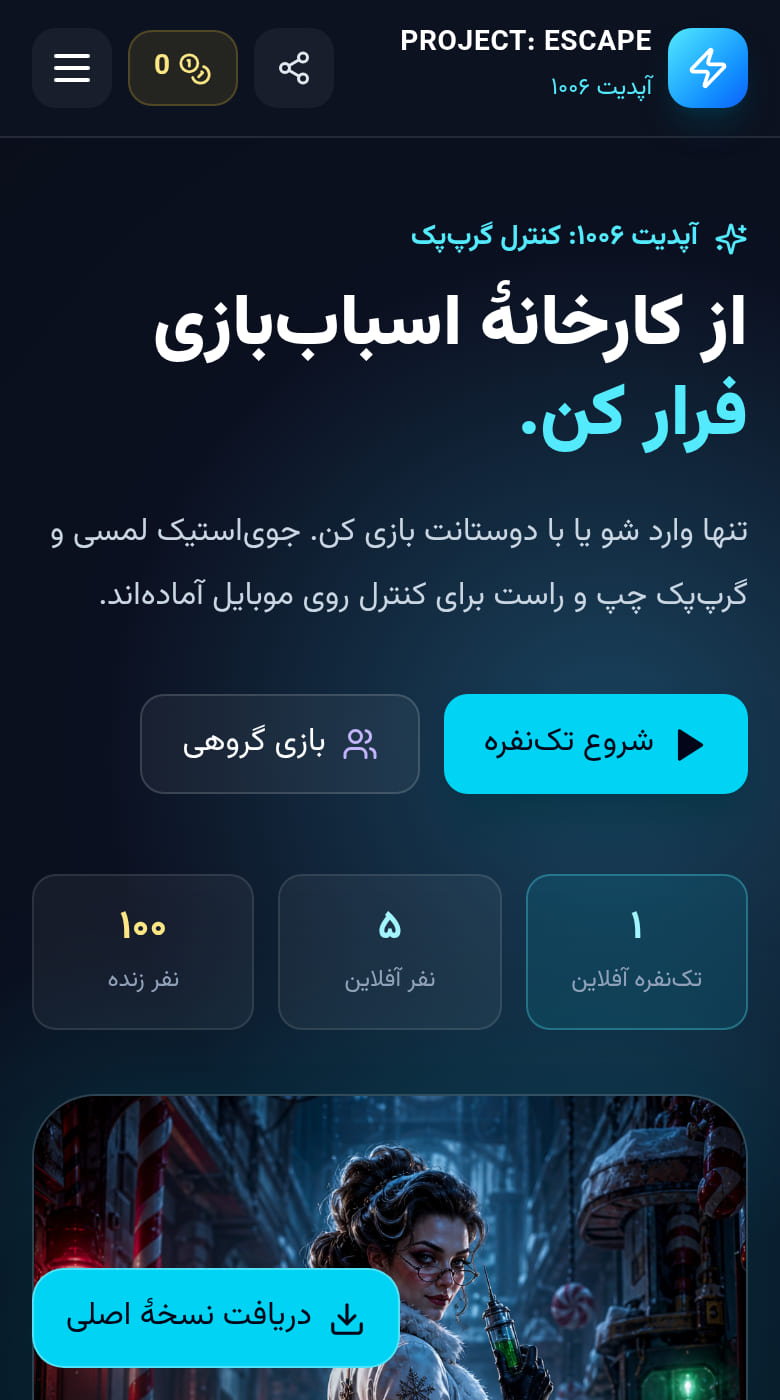
Task: Start single-player with شروع تک‌نفره
Action: 596,744
